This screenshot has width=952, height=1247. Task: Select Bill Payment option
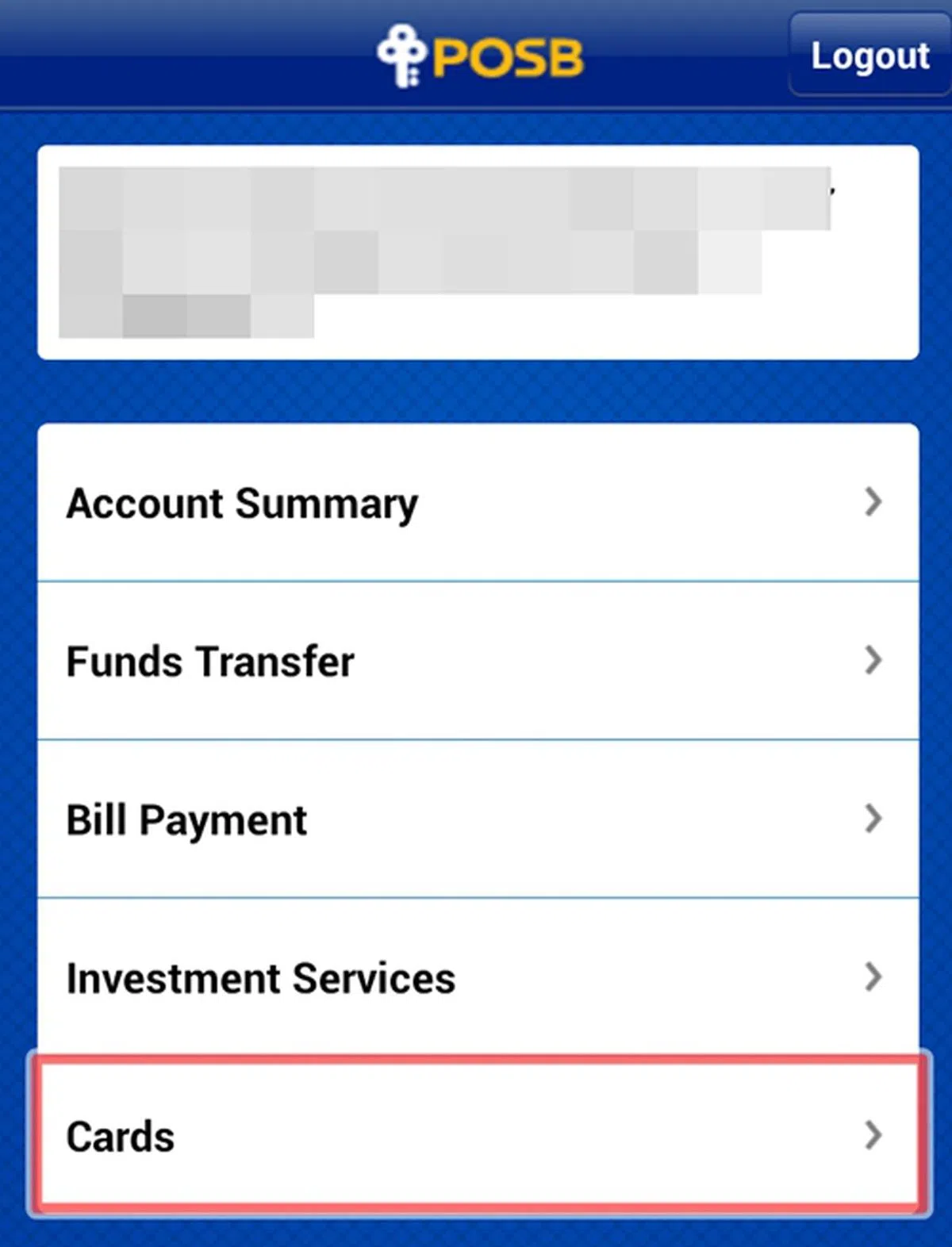(478, 819)
